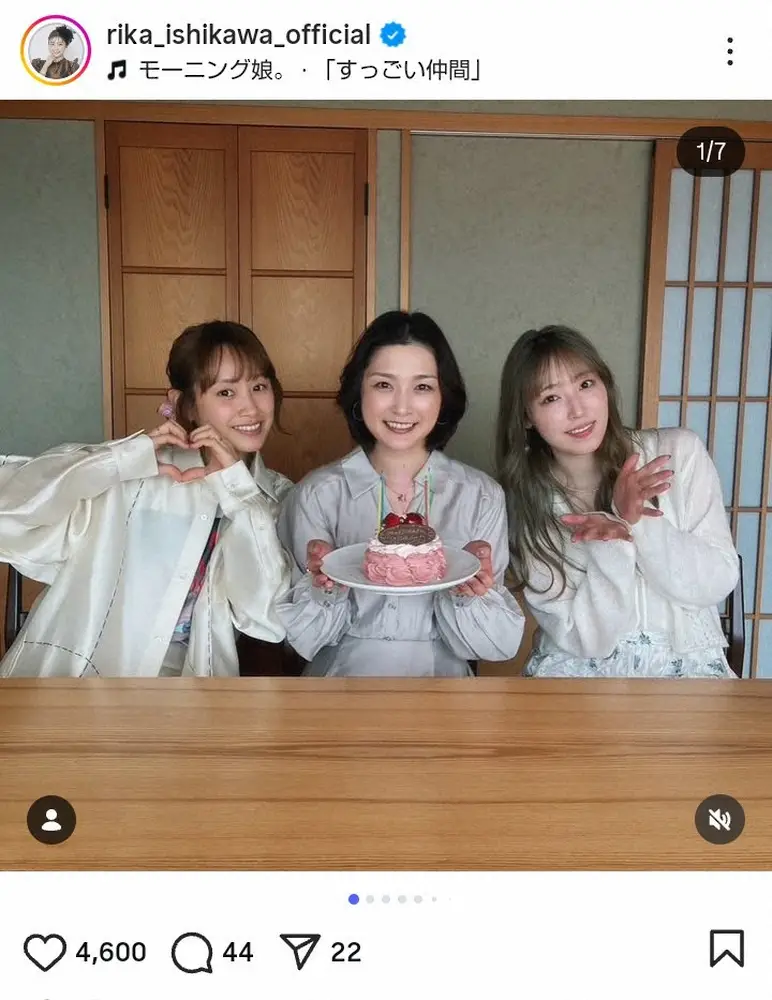Open rika_ishikawa_official's profile picture
Viewport: 772px width, 1000px height.
click(x=55, y=50)
